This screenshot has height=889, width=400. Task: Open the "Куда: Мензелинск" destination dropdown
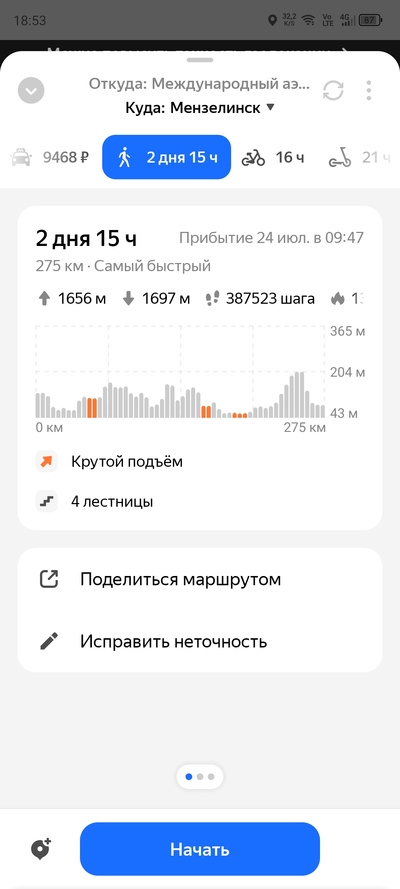coord(200,108)
